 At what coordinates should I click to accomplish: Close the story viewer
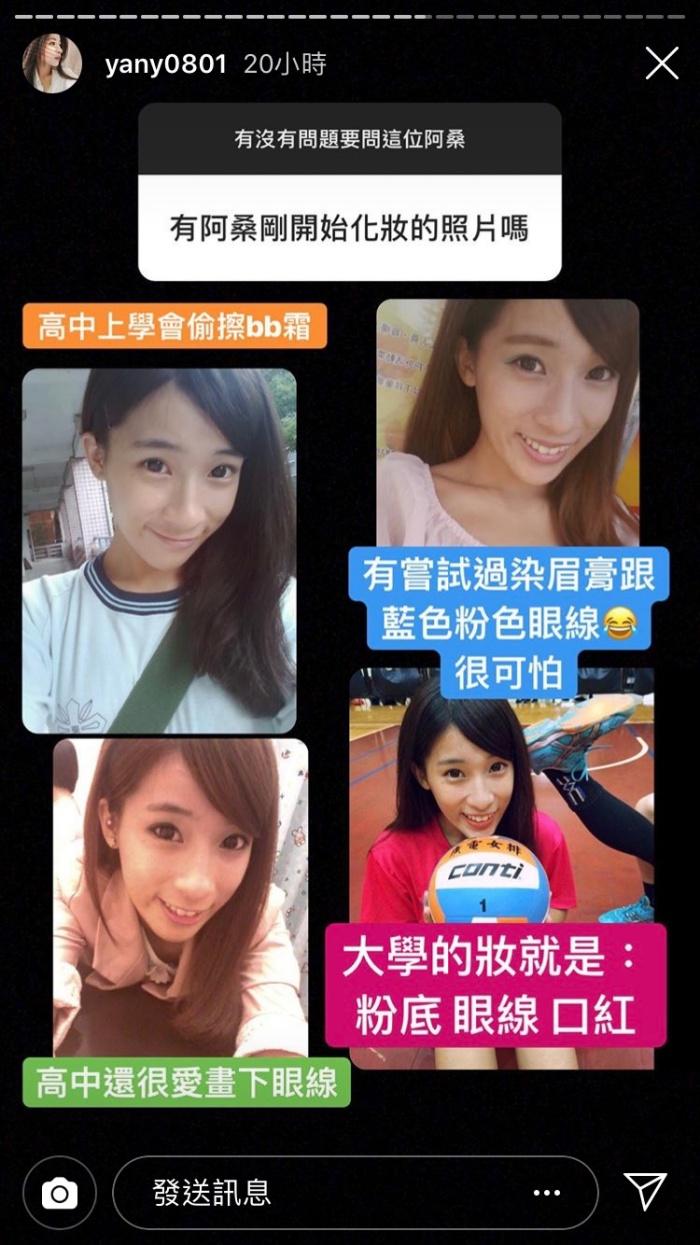(x=661, y=64)
